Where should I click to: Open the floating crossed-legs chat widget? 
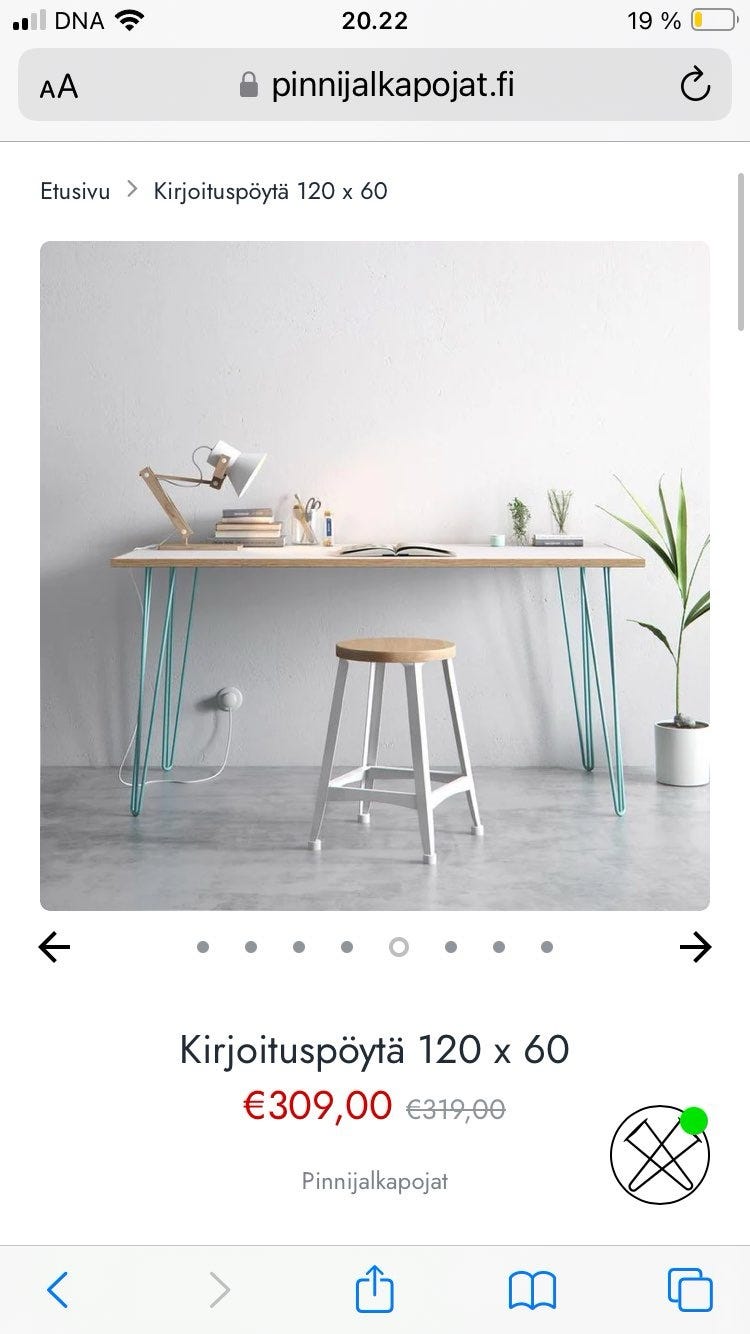pyautogui.click(x=659, y=1155)
